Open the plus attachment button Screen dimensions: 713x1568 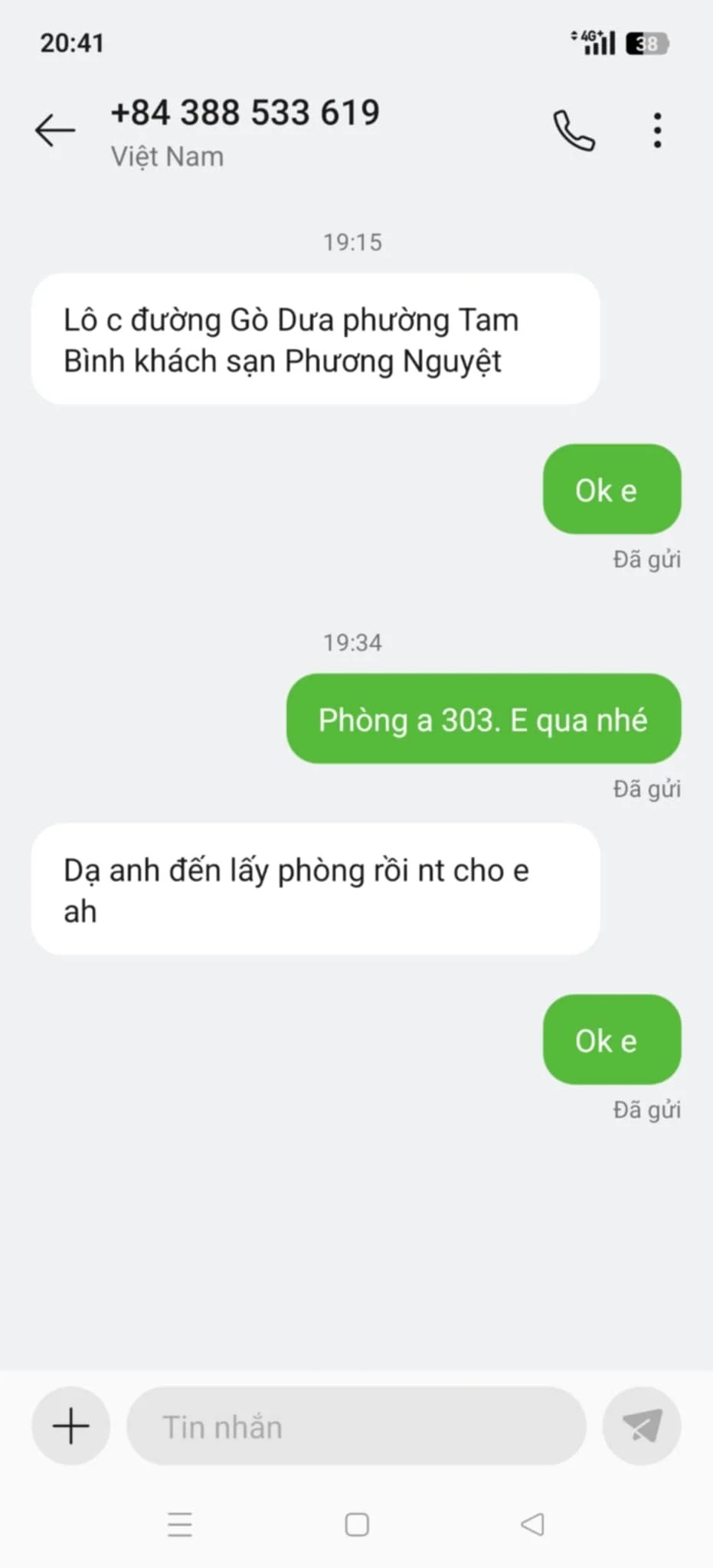coord(70,1426)
